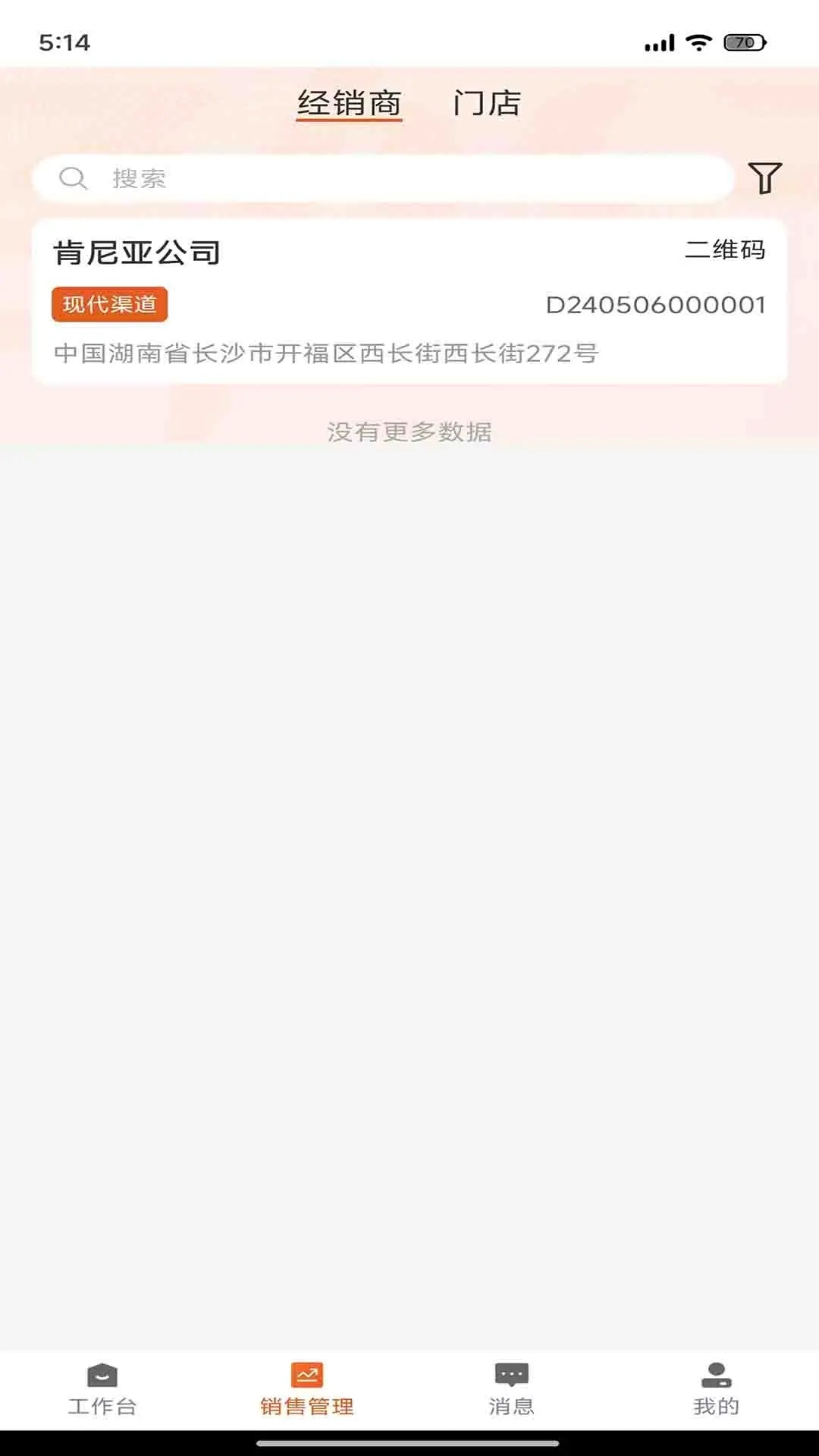Open the filter funnel icon beside search bar

(x=766, y=177)
